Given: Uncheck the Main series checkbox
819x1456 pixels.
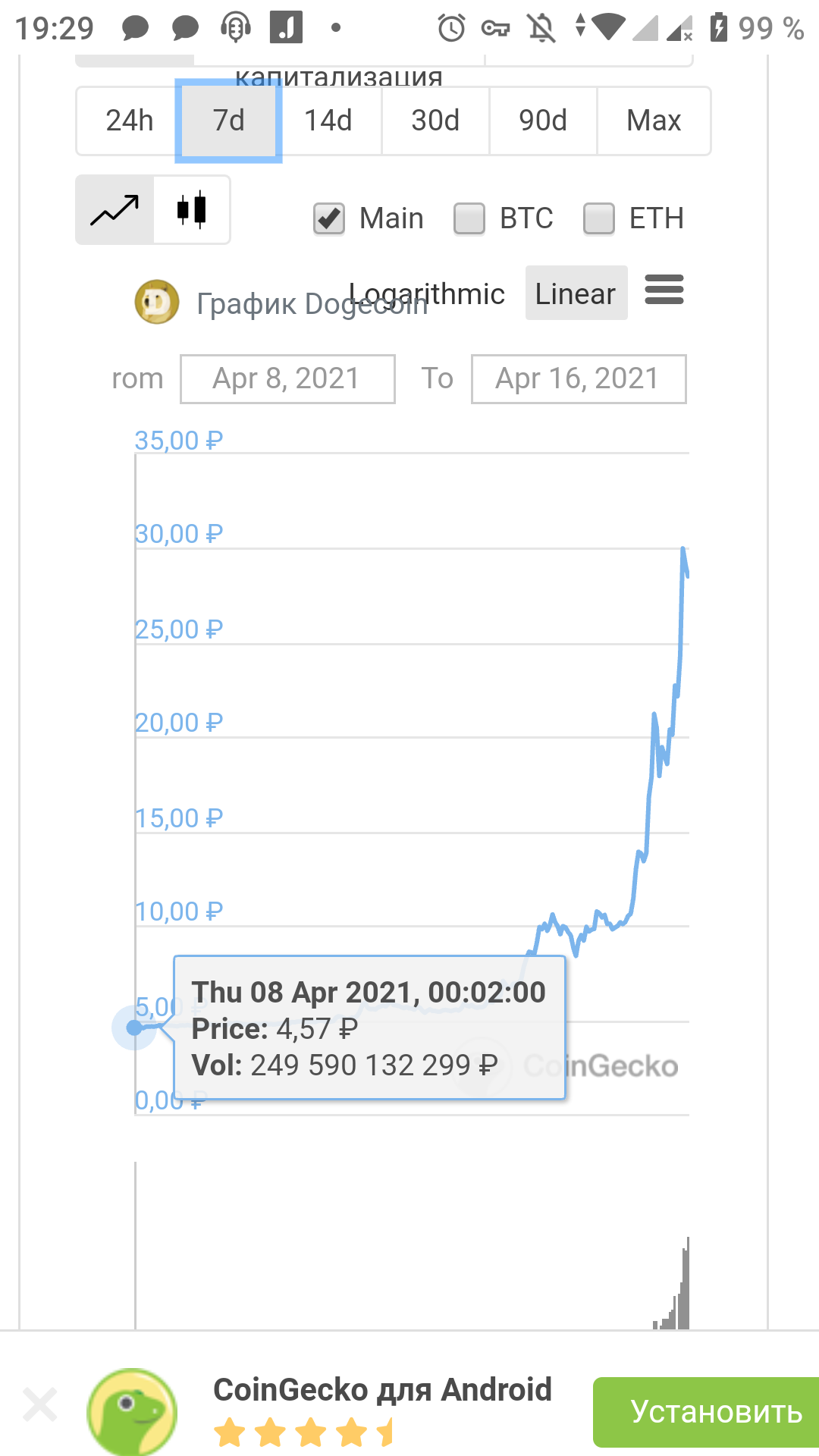Looking at the screenshot, I should click(329, 218).
